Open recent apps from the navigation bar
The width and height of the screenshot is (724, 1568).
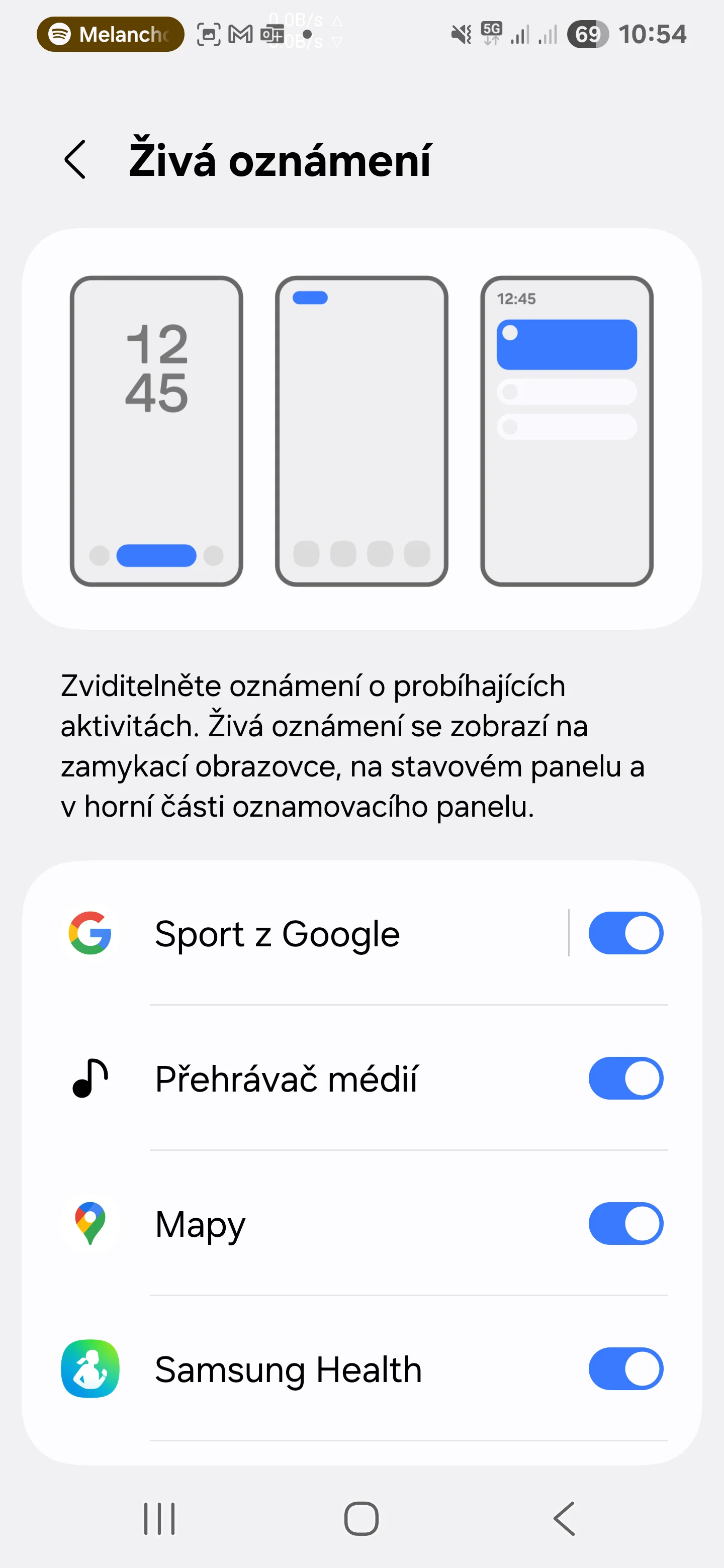[159, 1519]
